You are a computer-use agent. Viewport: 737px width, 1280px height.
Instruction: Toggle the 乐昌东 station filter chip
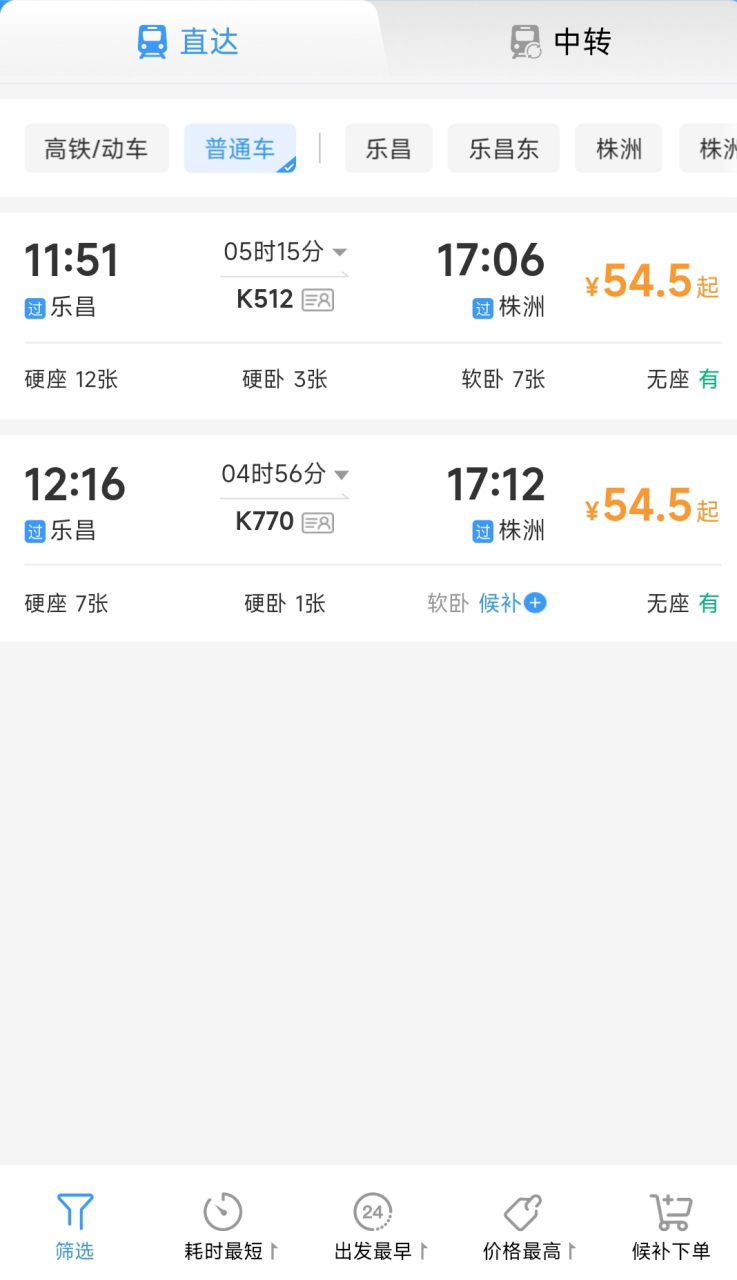pyautogui.click(x=503, y=147)
